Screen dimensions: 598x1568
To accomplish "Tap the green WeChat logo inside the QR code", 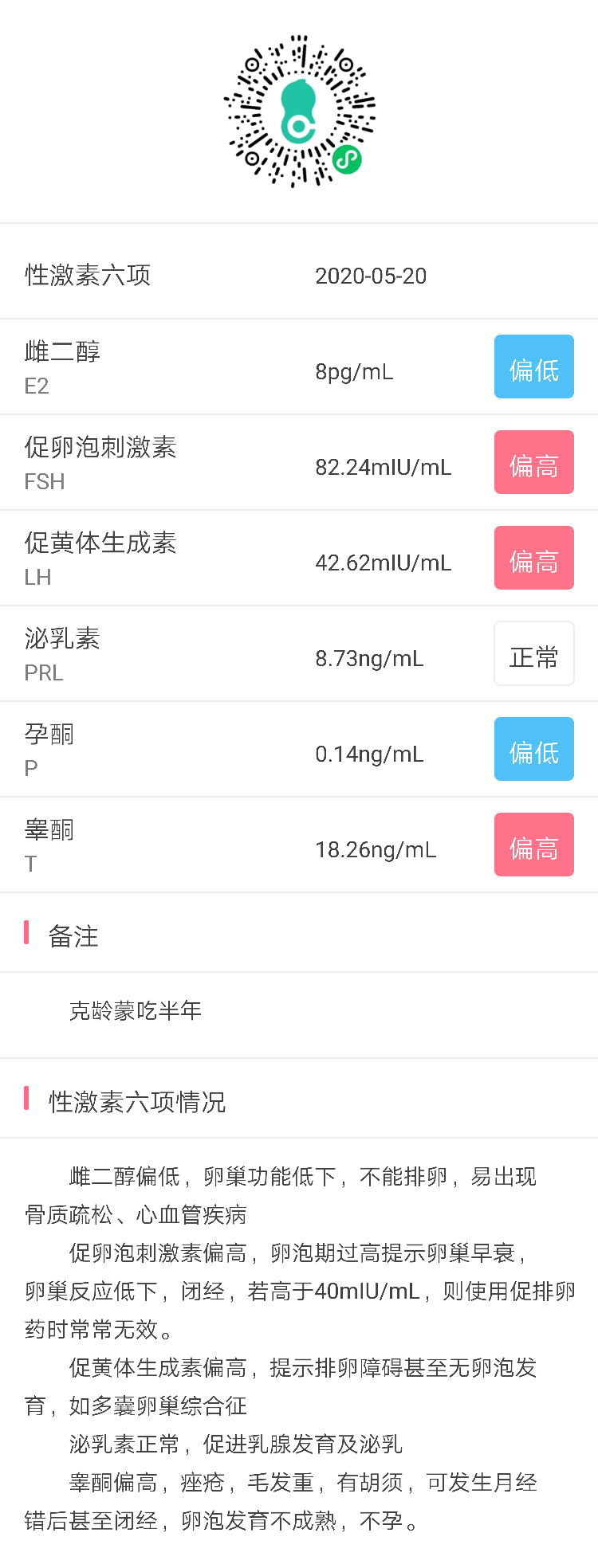I will [x=347, y=158].
